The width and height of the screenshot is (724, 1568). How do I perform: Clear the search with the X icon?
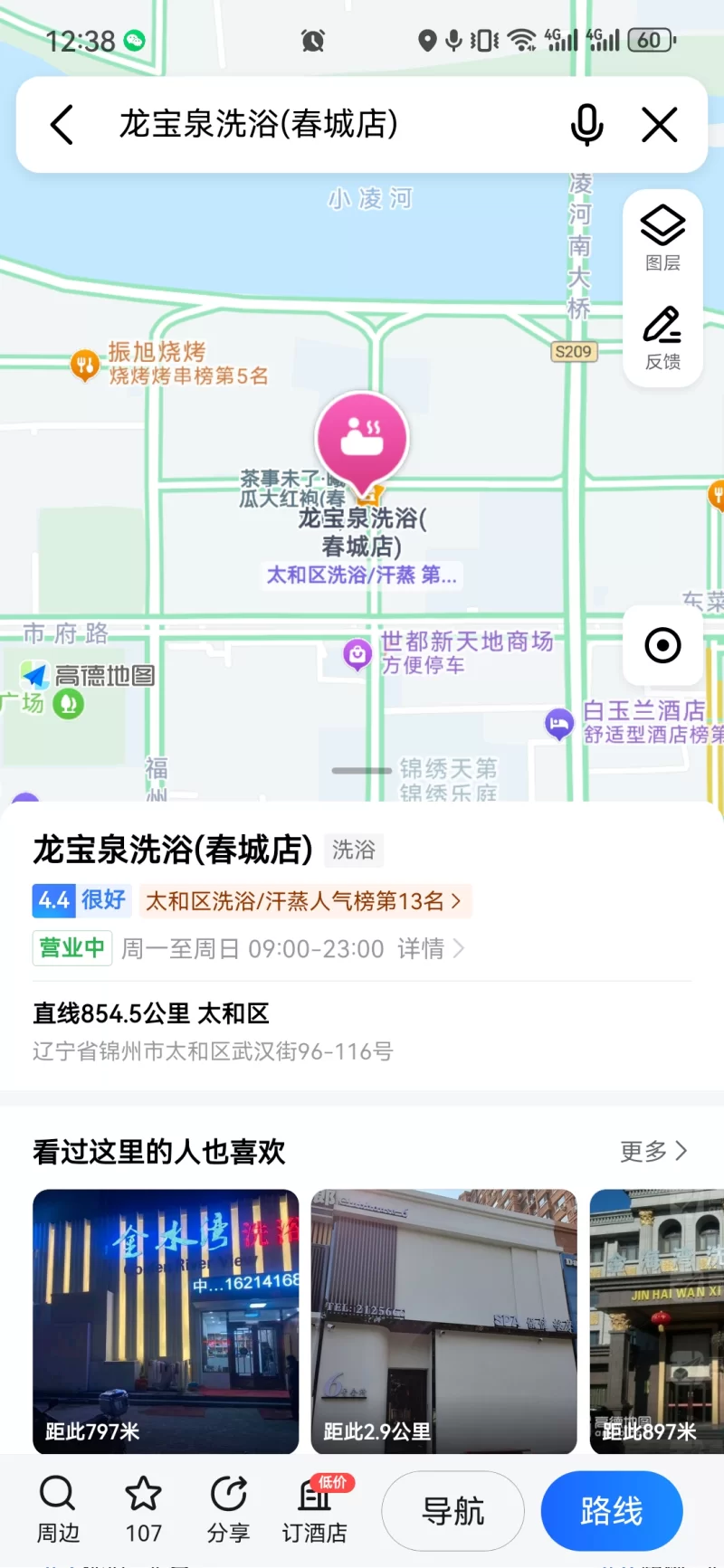click(660, 125)
